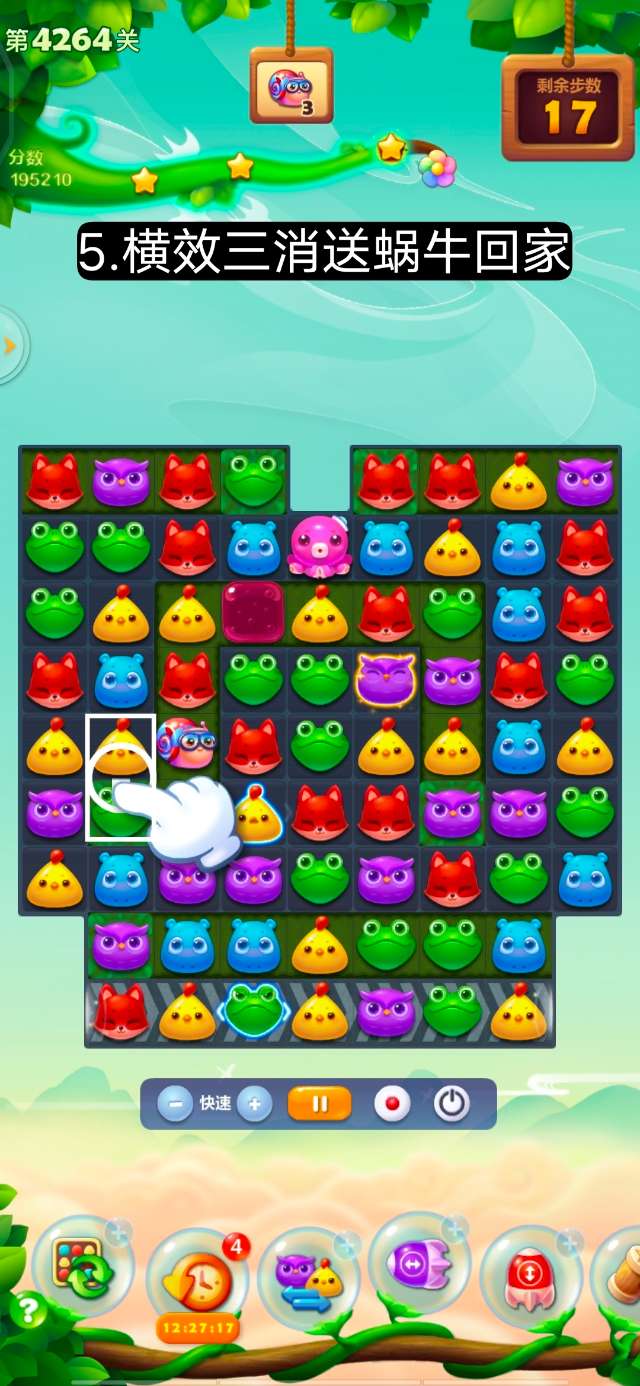This screenshot has height=1386, width=640.
Task: Increase the playback speed with plus
Action: point(254,1104)
